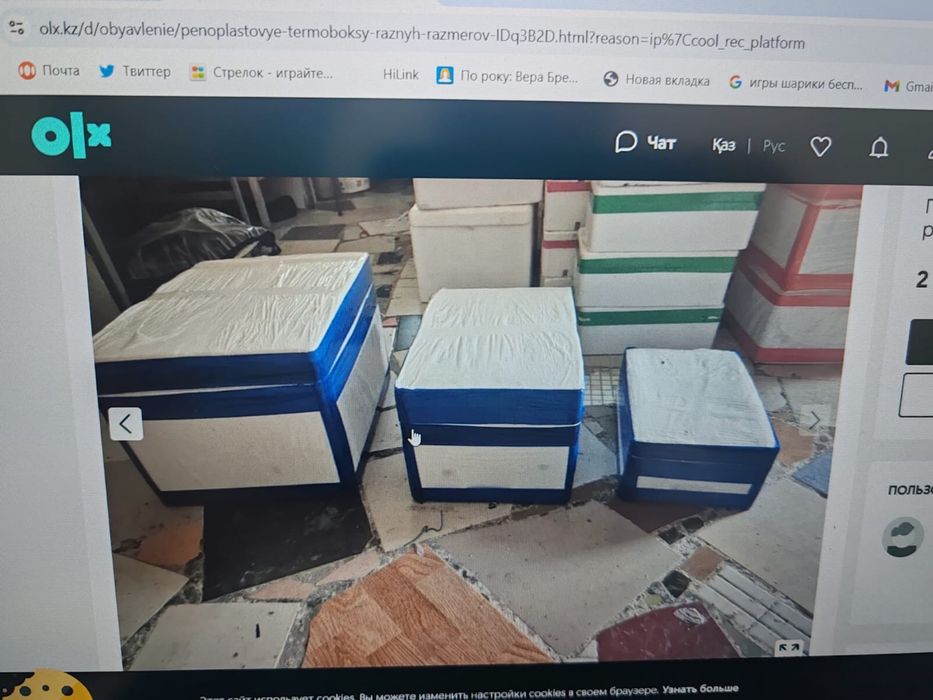933x700 pixels.
Task: Focus the browser address bar
Action: pos(420,36)
